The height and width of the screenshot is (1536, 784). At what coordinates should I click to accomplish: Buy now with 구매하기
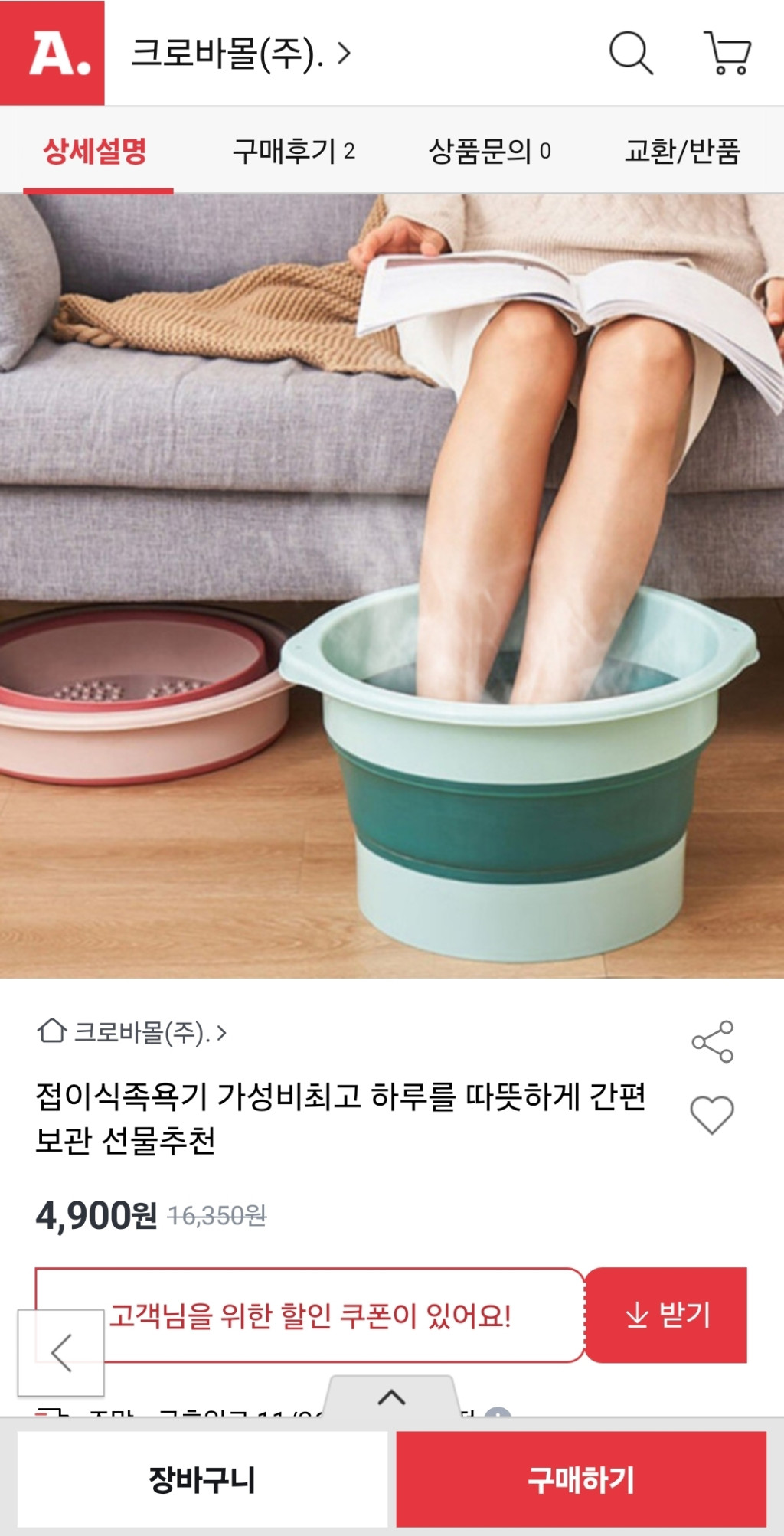581,1479
